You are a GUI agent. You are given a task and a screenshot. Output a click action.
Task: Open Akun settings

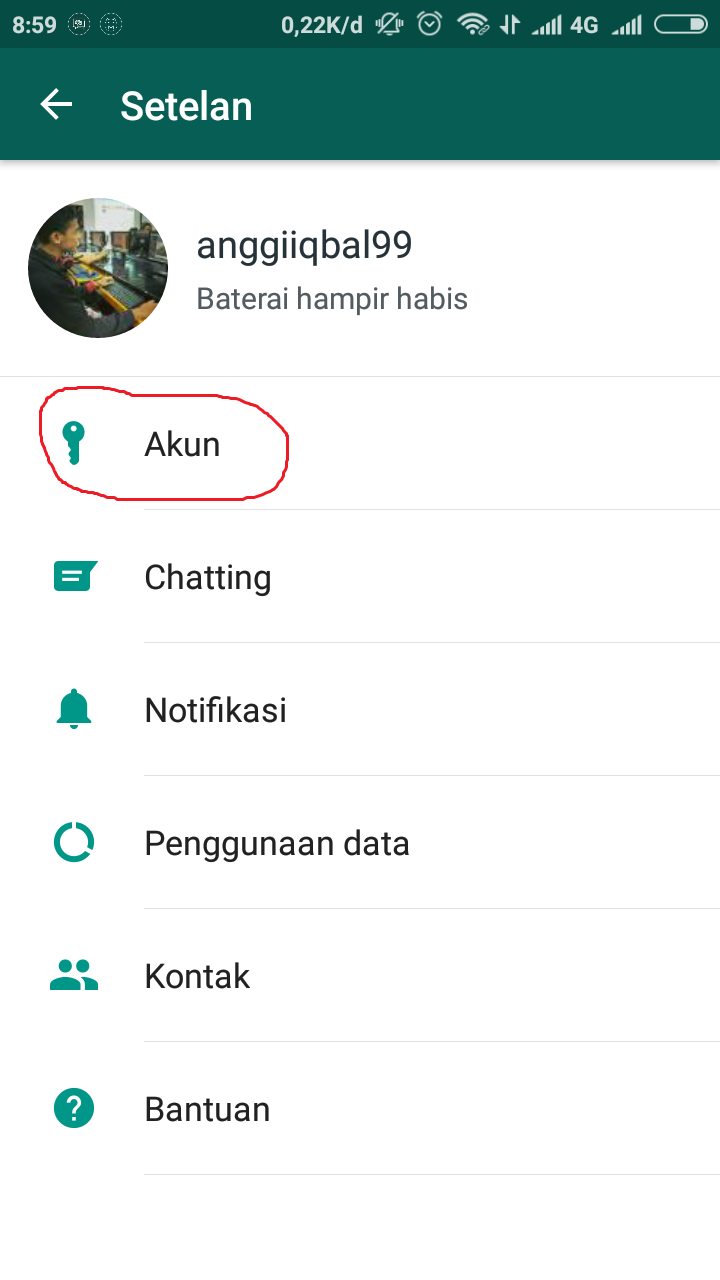click(360, 443)
